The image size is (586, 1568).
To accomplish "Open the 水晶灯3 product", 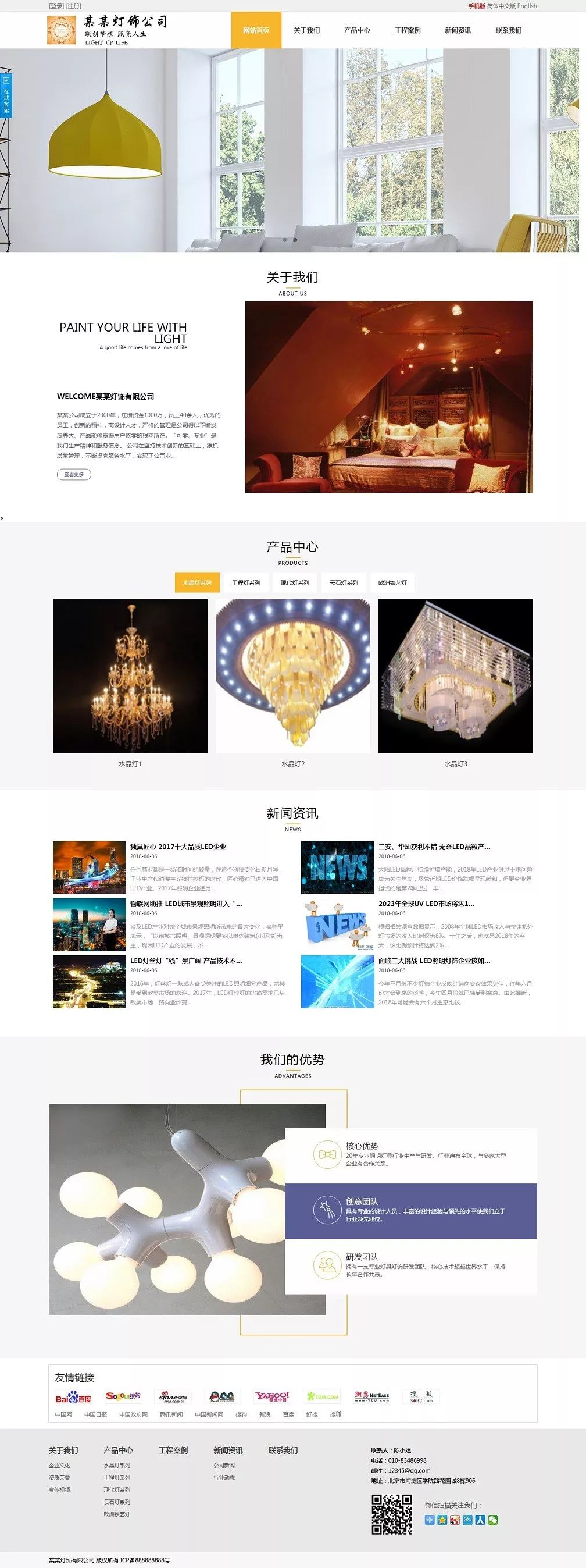I will point(455,675).
